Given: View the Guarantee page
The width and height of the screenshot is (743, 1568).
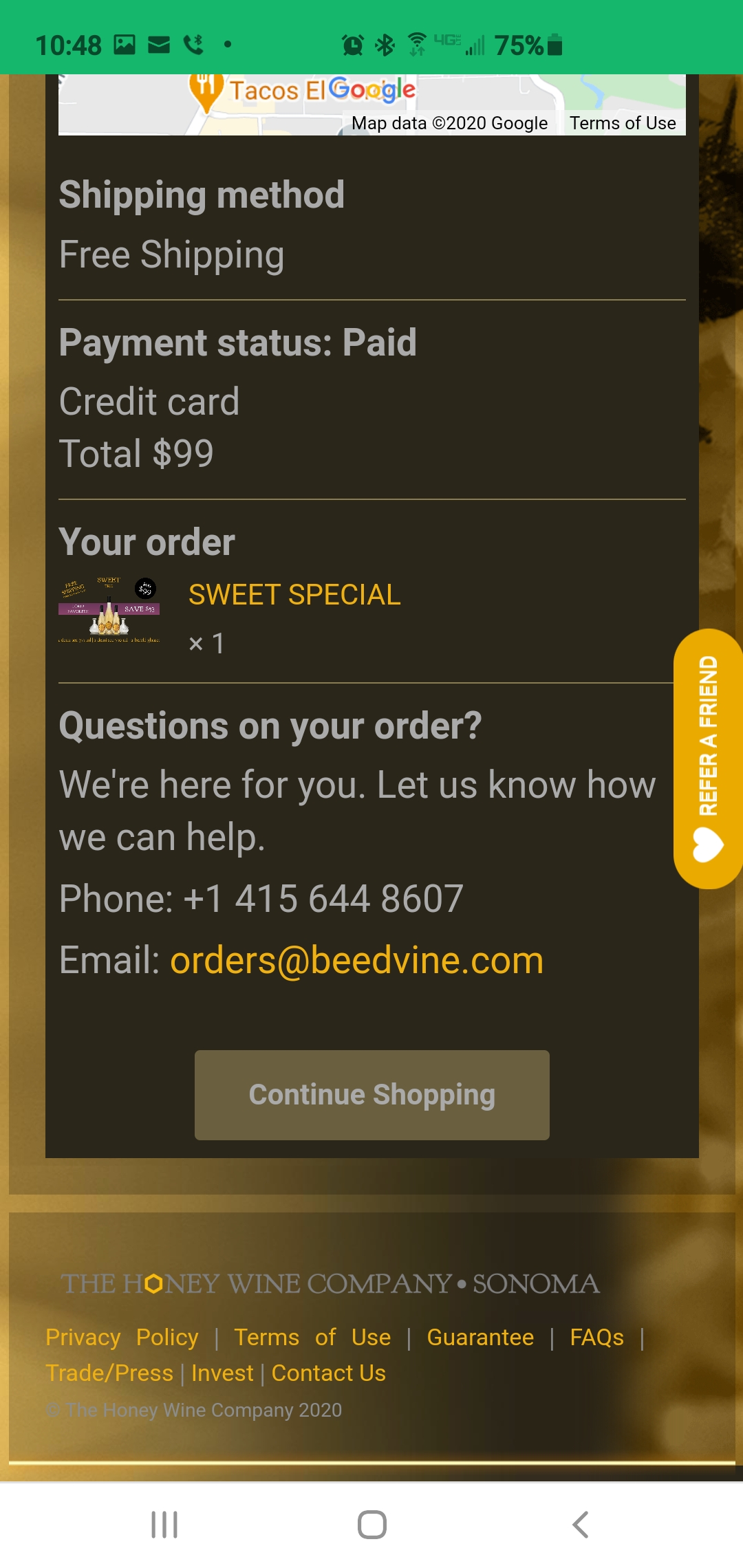Looking at the screenshot, I should (x=480, y=1337).
